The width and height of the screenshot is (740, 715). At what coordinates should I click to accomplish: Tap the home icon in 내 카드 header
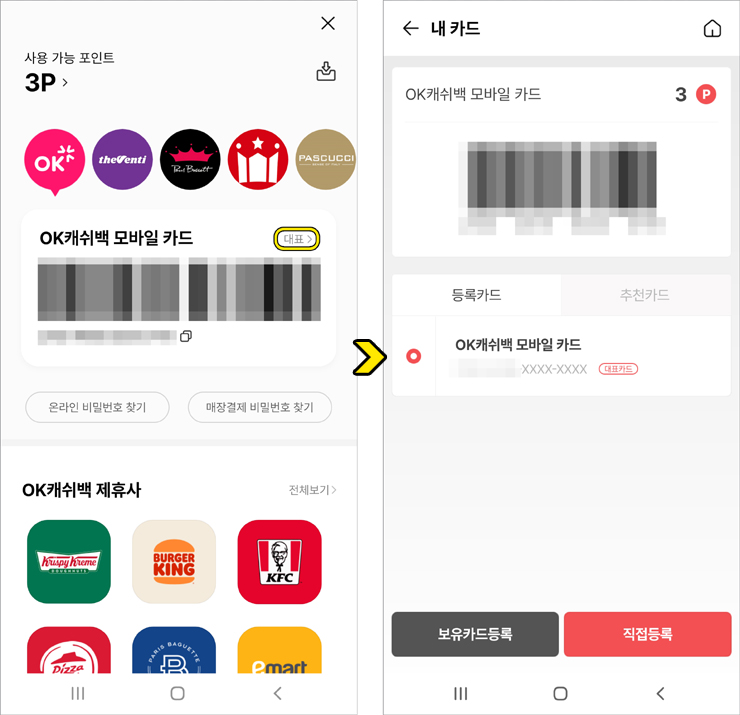click(712, 28)
